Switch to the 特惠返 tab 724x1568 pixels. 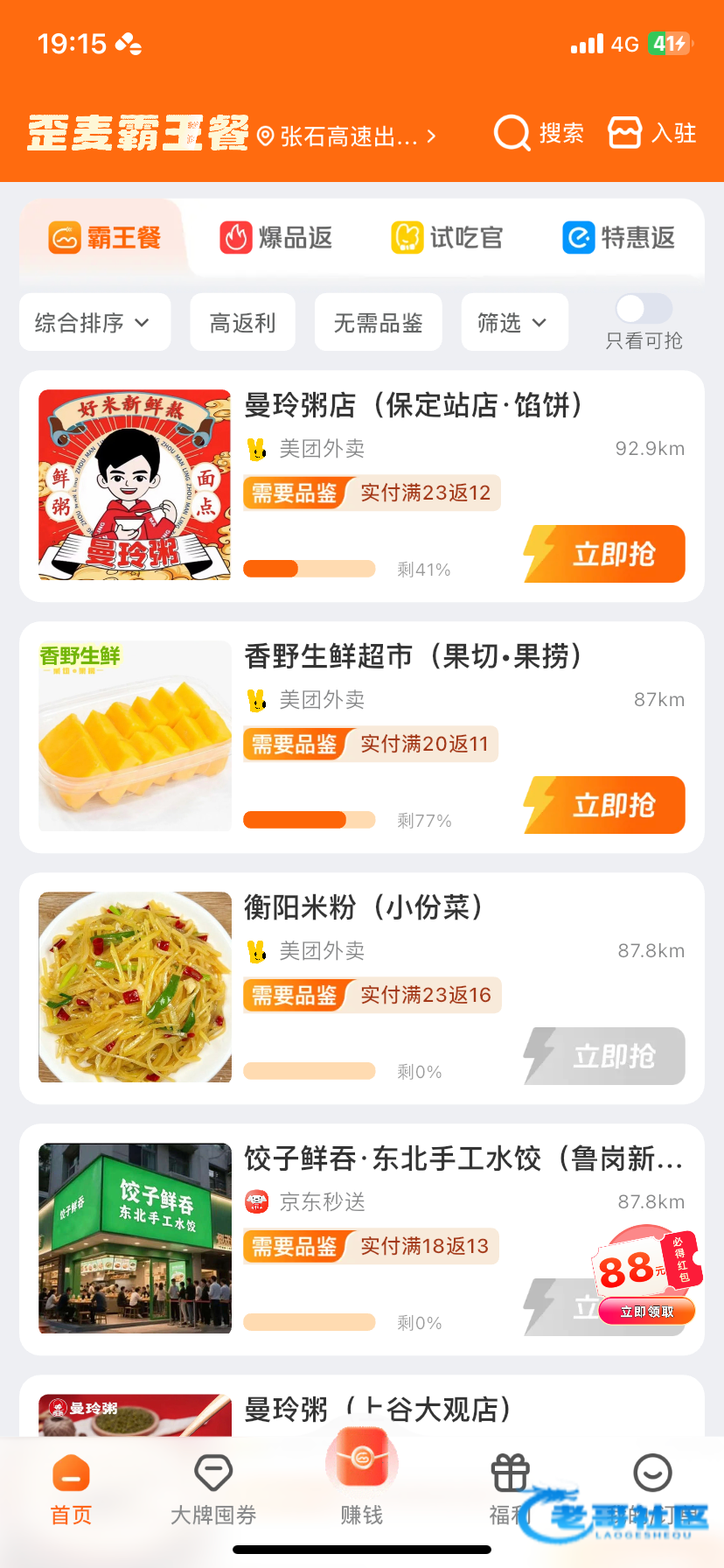[x=618, y=238]
